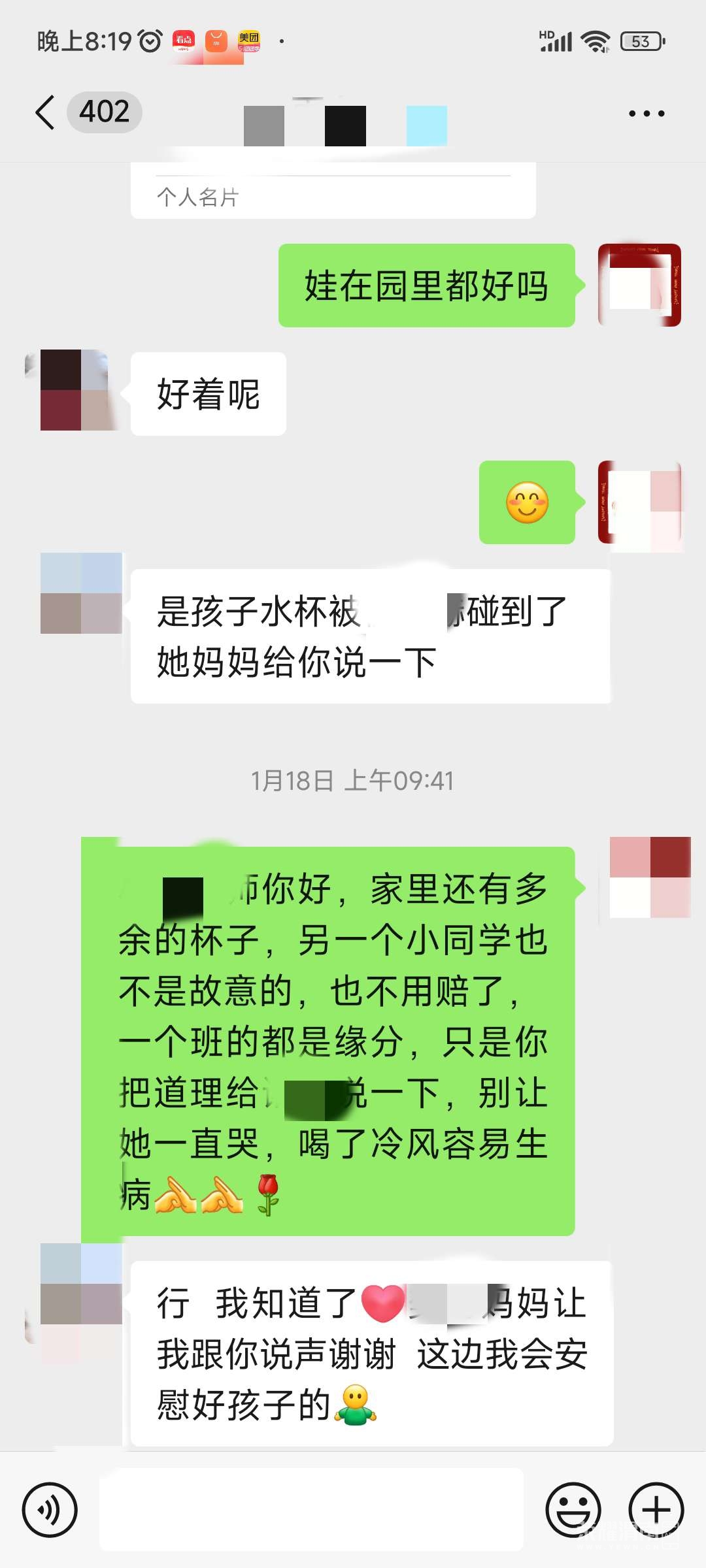Open the shared 个人名片 contact card
706x1568 pixels.
(x=333, y=191)
